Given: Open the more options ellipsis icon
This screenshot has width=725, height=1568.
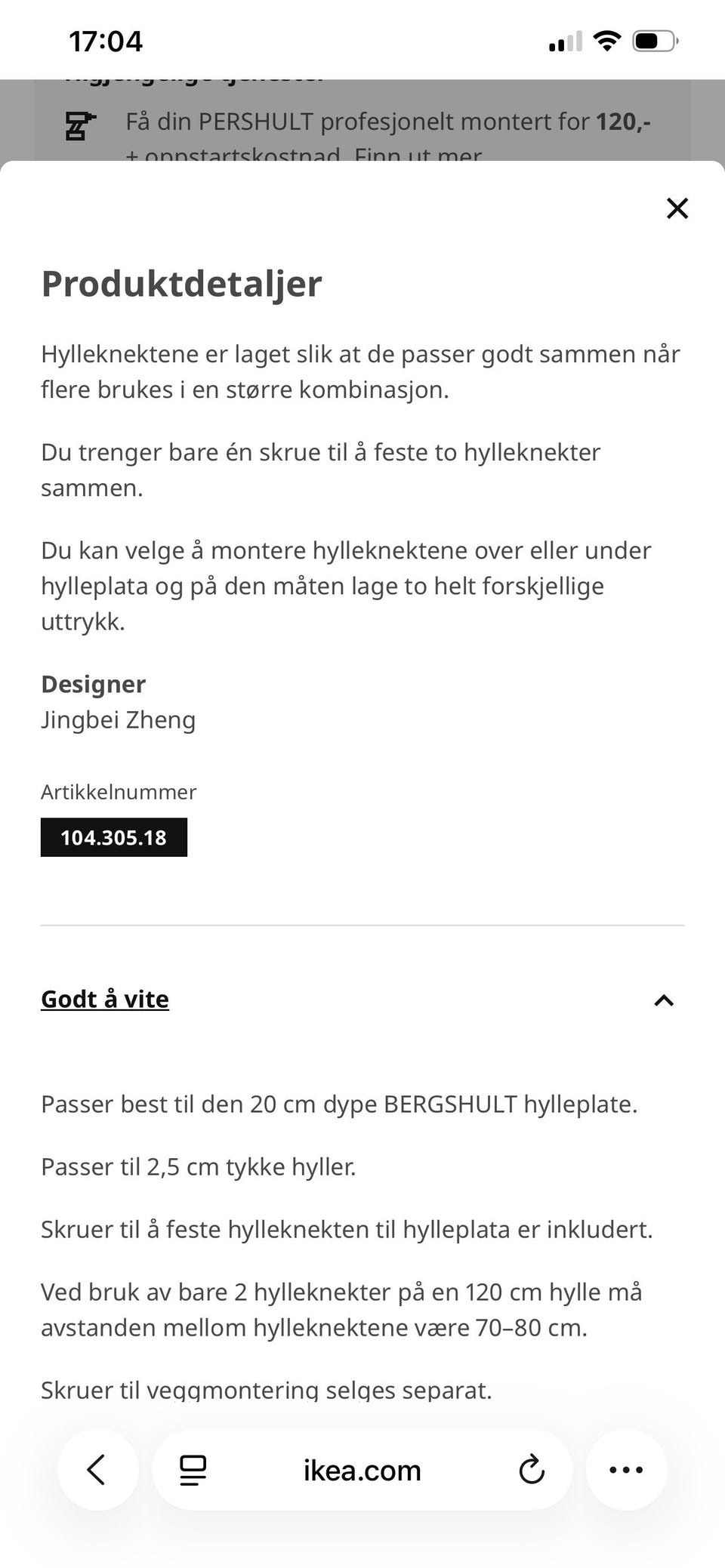Looking at the screenshot, I should click(625, 1469).
